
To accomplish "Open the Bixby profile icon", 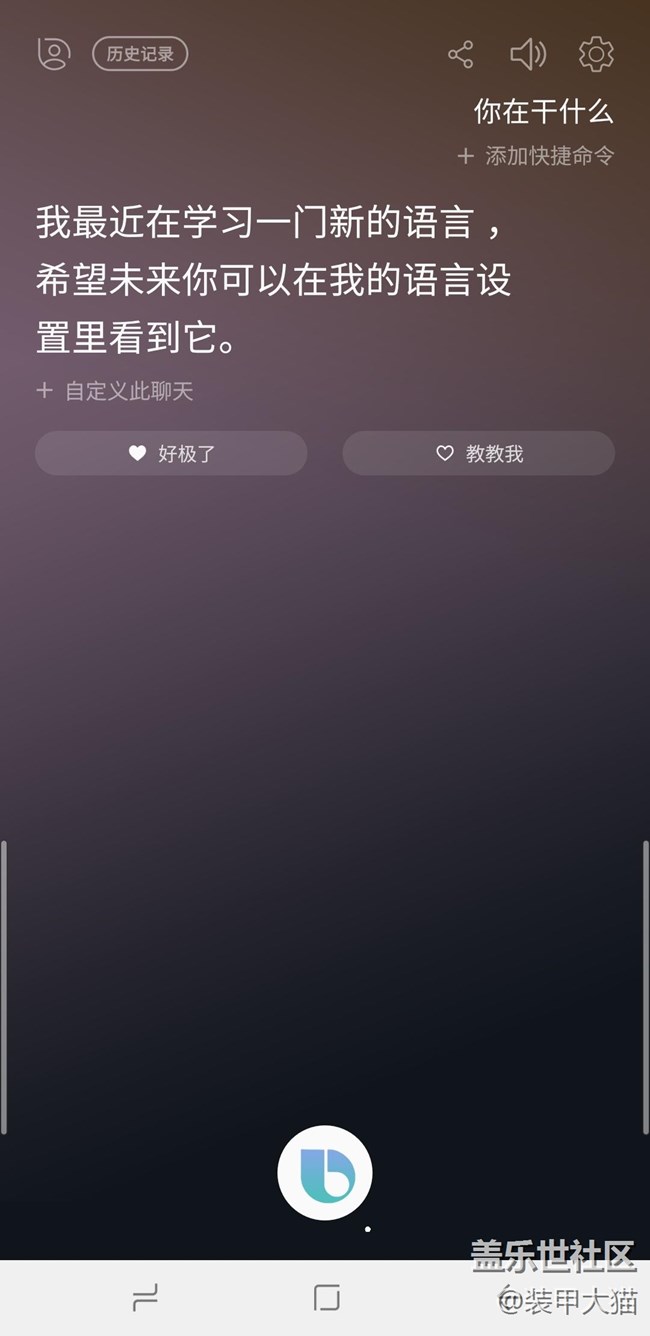I will (54, 54).
